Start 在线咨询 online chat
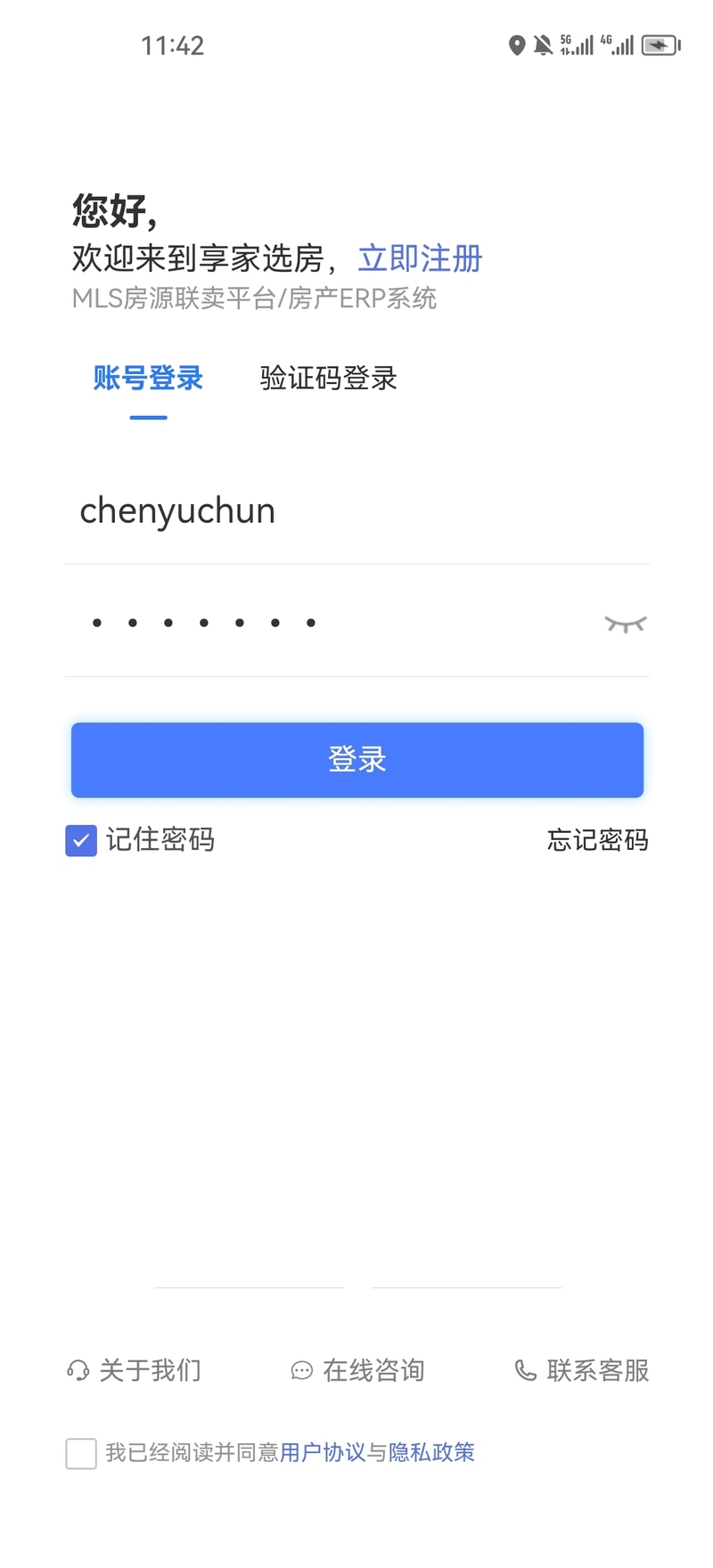The height and width of the screenshot is (1568, 713). tap(357, 1370)
